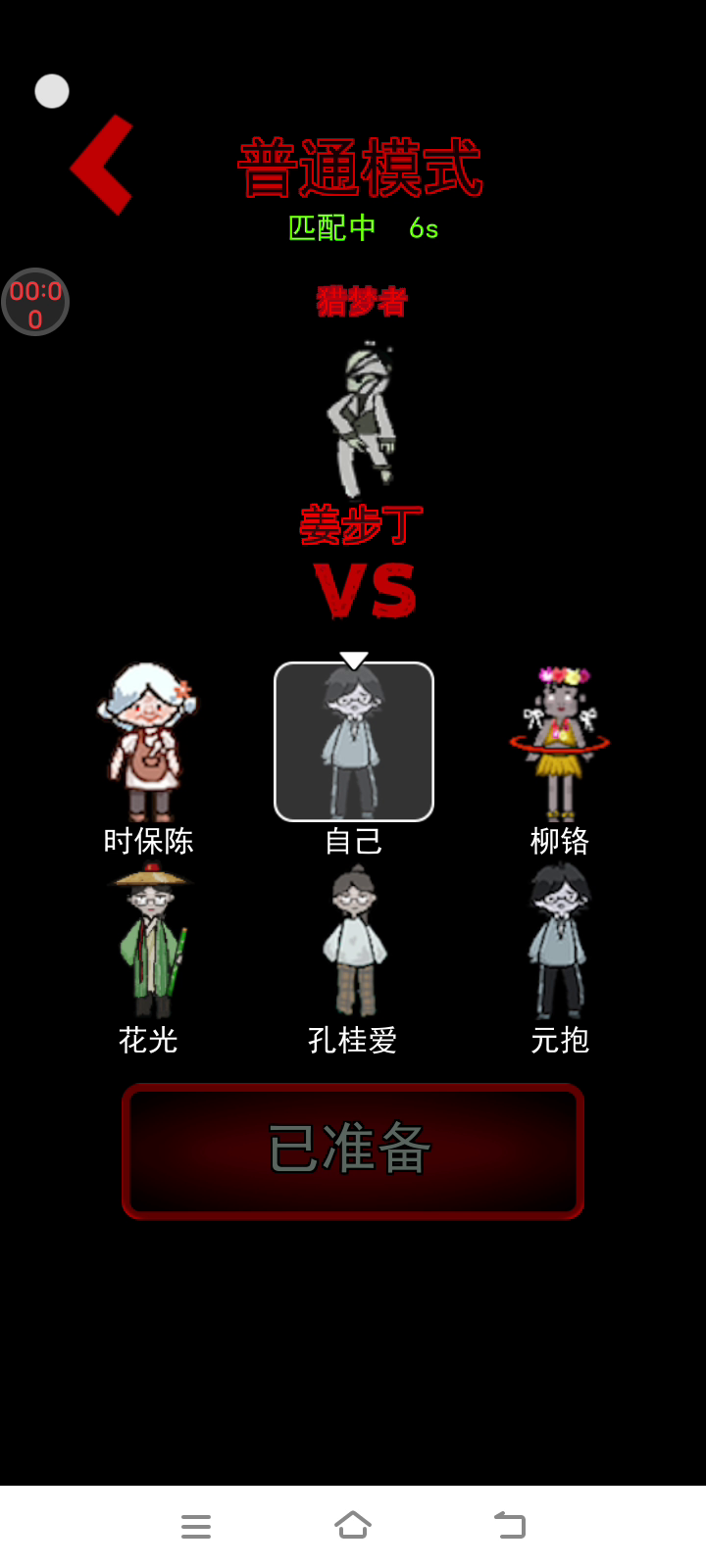Select your own character card 自己
706x1568 pixels.
click(354, 742)
